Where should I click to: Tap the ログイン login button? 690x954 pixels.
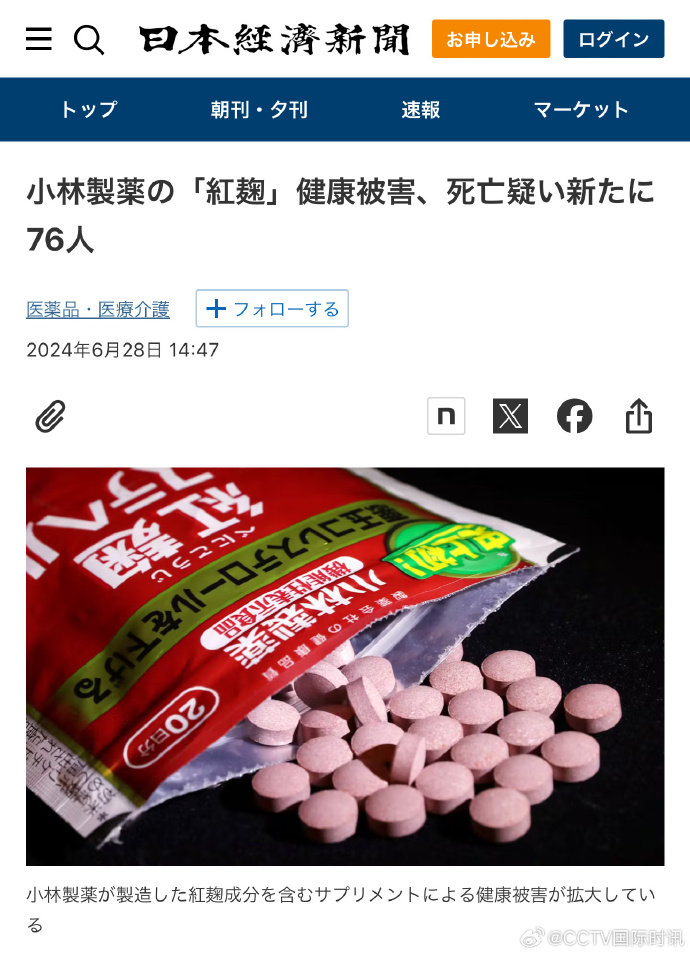point(613,39)
